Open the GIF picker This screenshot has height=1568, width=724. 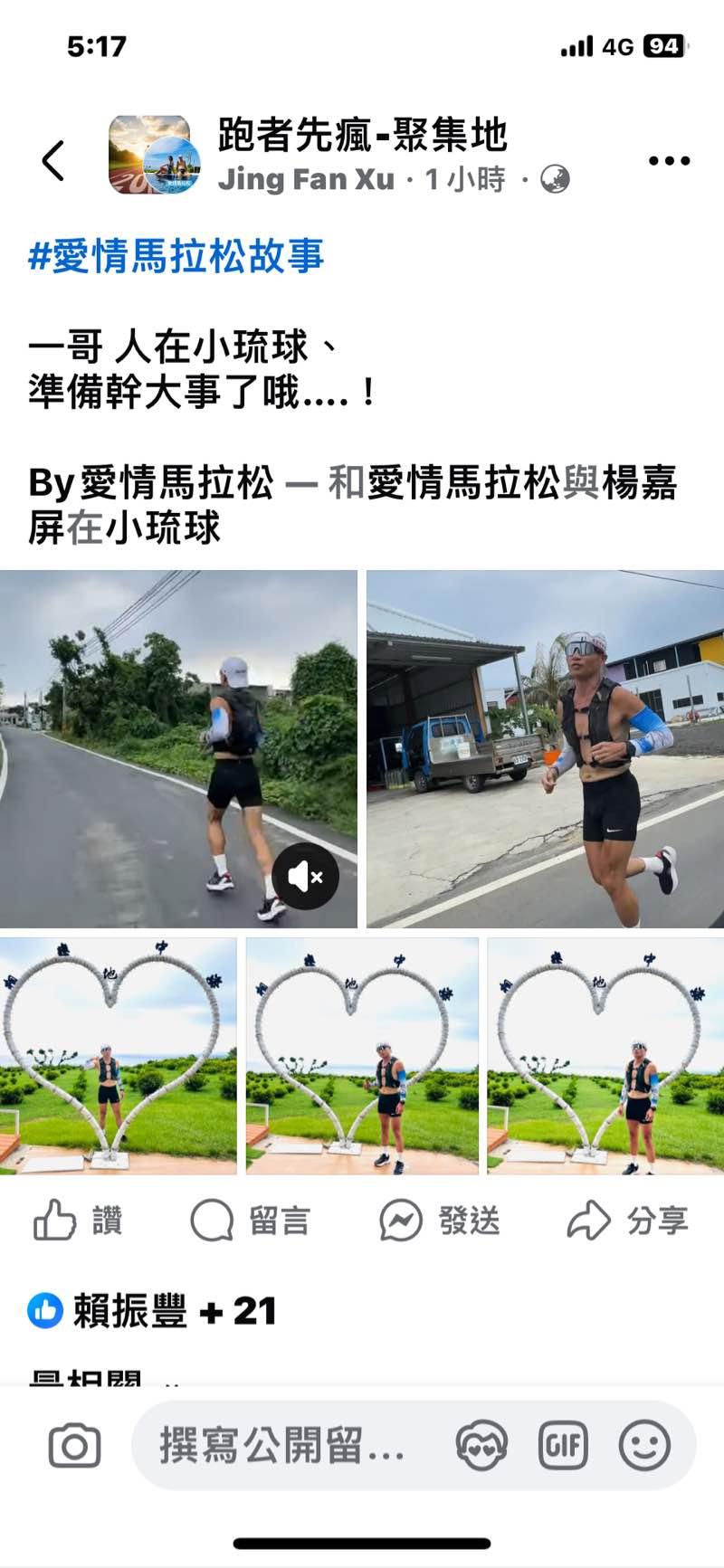coord(563,1445)
